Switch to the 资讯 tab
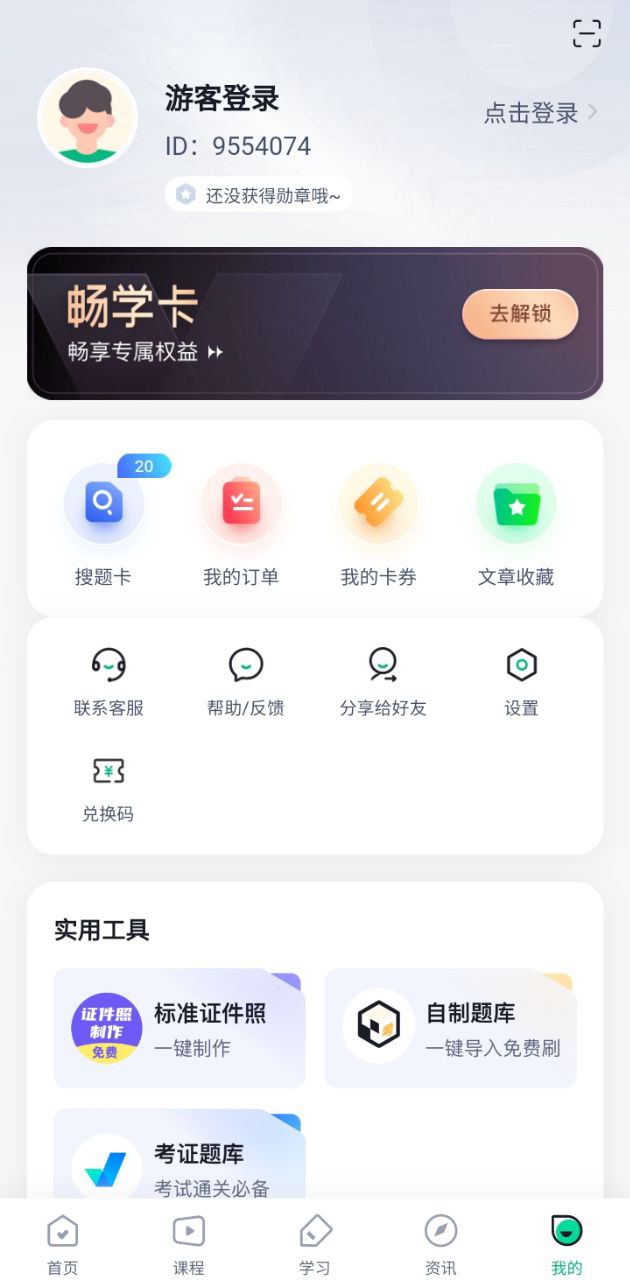The image size is (630, 1280). coord(441,1244)
